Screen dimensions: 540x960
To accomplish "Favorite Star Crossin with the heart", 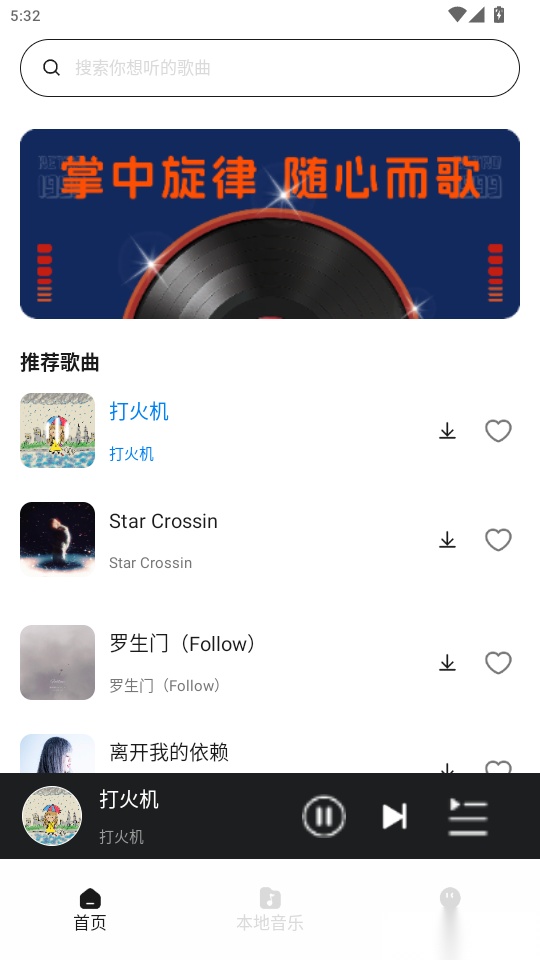I will tap(498, 540).
